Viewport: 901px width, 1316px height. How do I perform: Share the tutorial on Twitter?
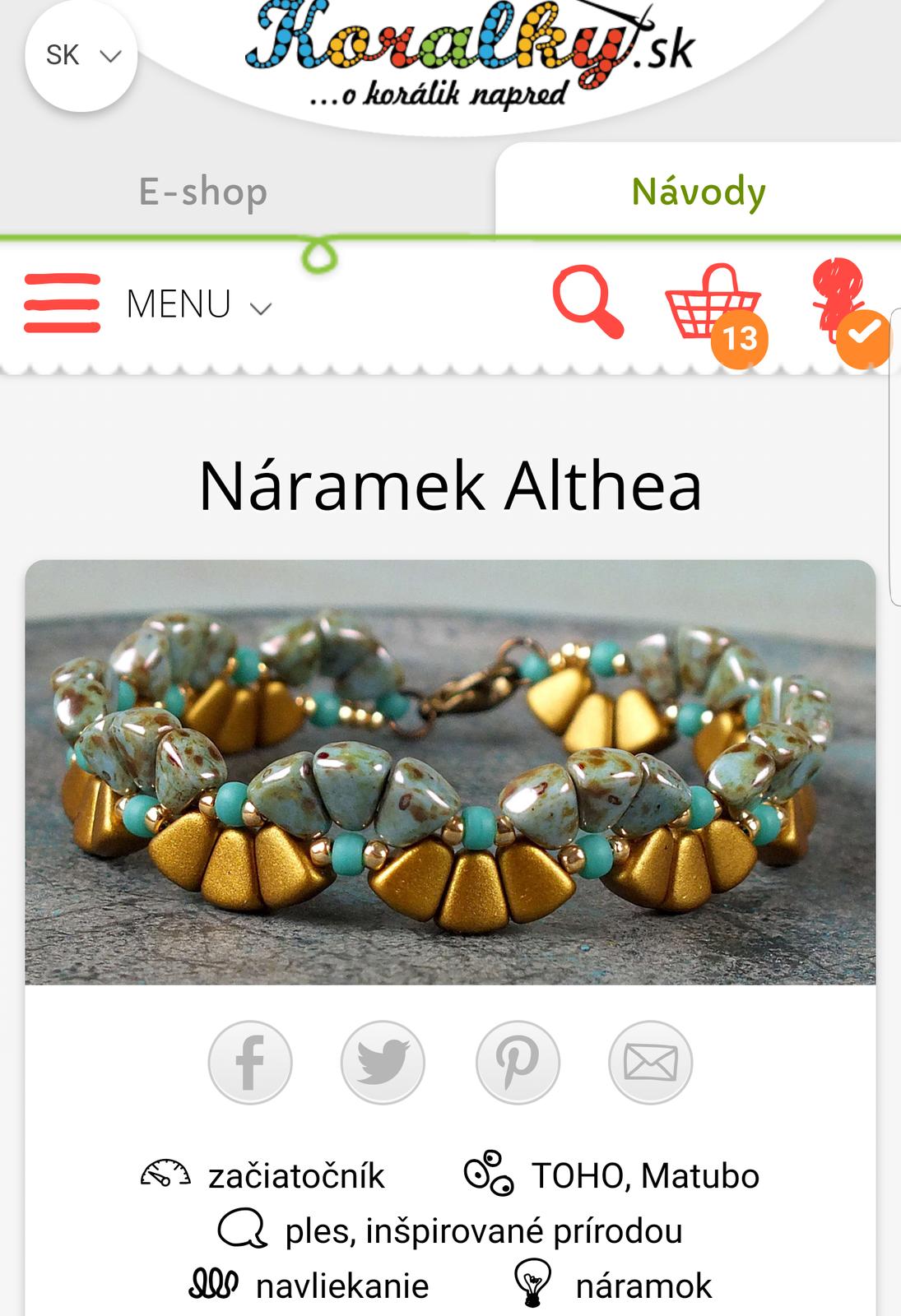pyautogui.click(x=383, y=1062)
